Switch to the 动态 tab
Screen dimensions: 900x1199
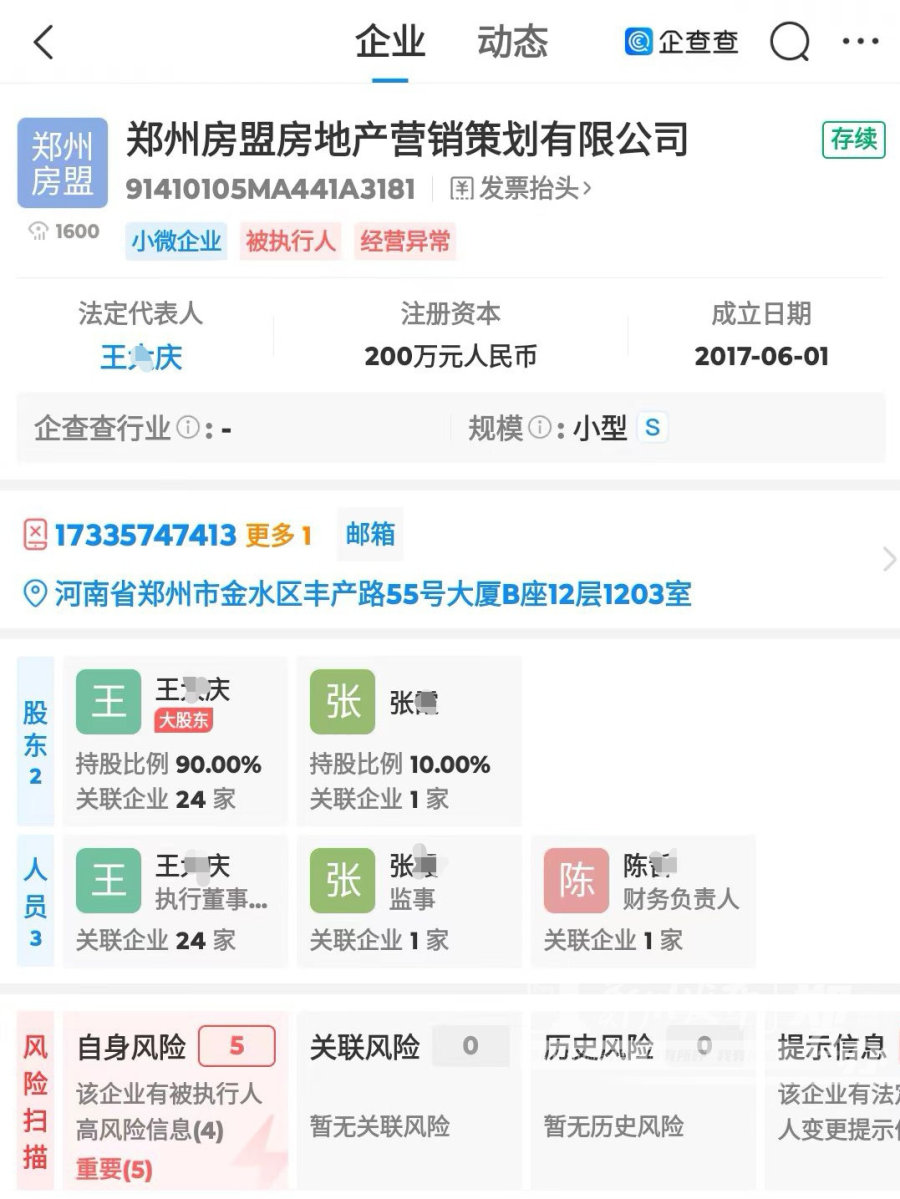(x=512, y=43)
